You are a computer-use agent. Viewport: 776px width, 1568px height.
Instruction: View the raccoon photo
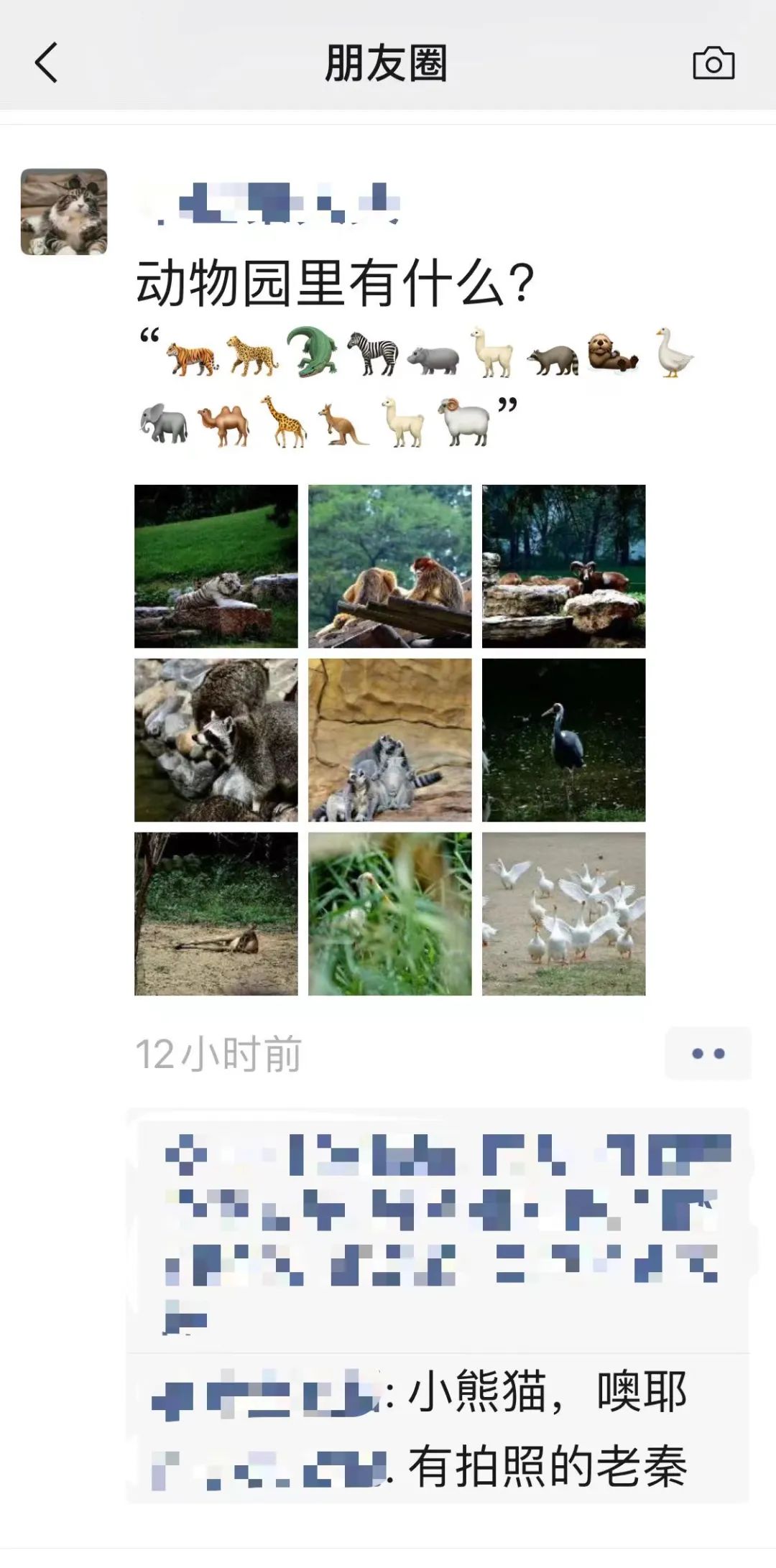click(x=216, y=740)
